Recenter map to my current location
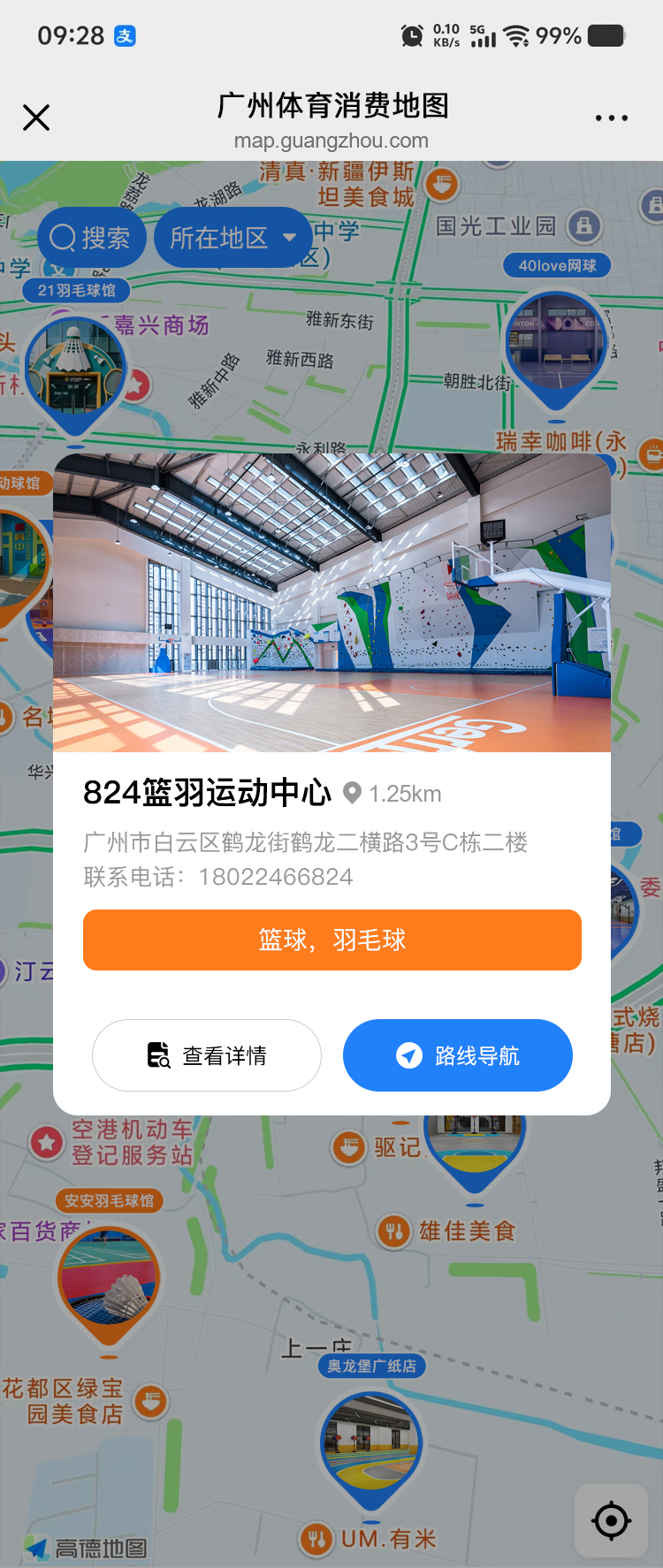The width and height of the screenshot is (663, 1568). [611, 1521]
